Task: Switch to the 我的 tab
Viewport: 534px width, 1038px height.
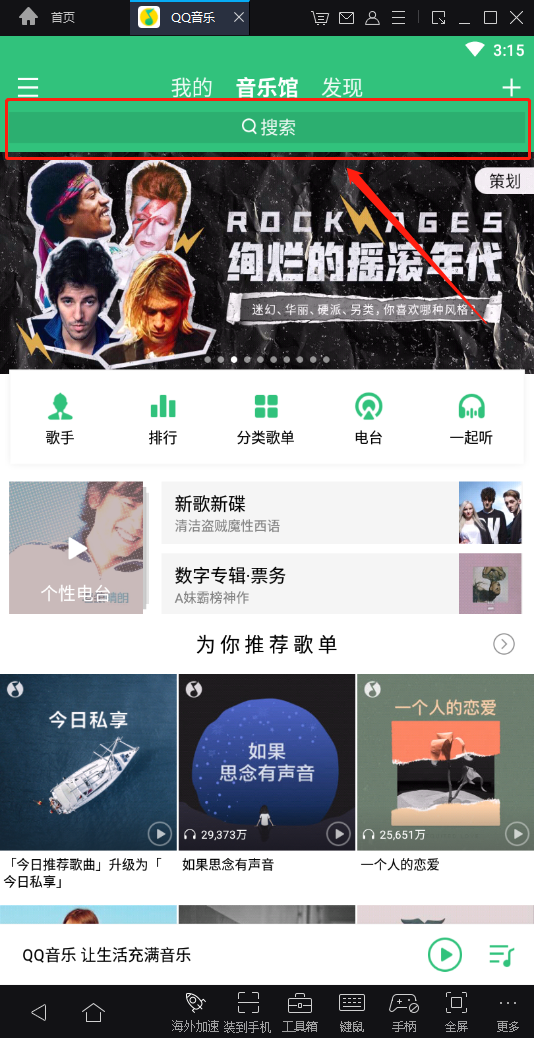Action: click(x=191, y=87)
